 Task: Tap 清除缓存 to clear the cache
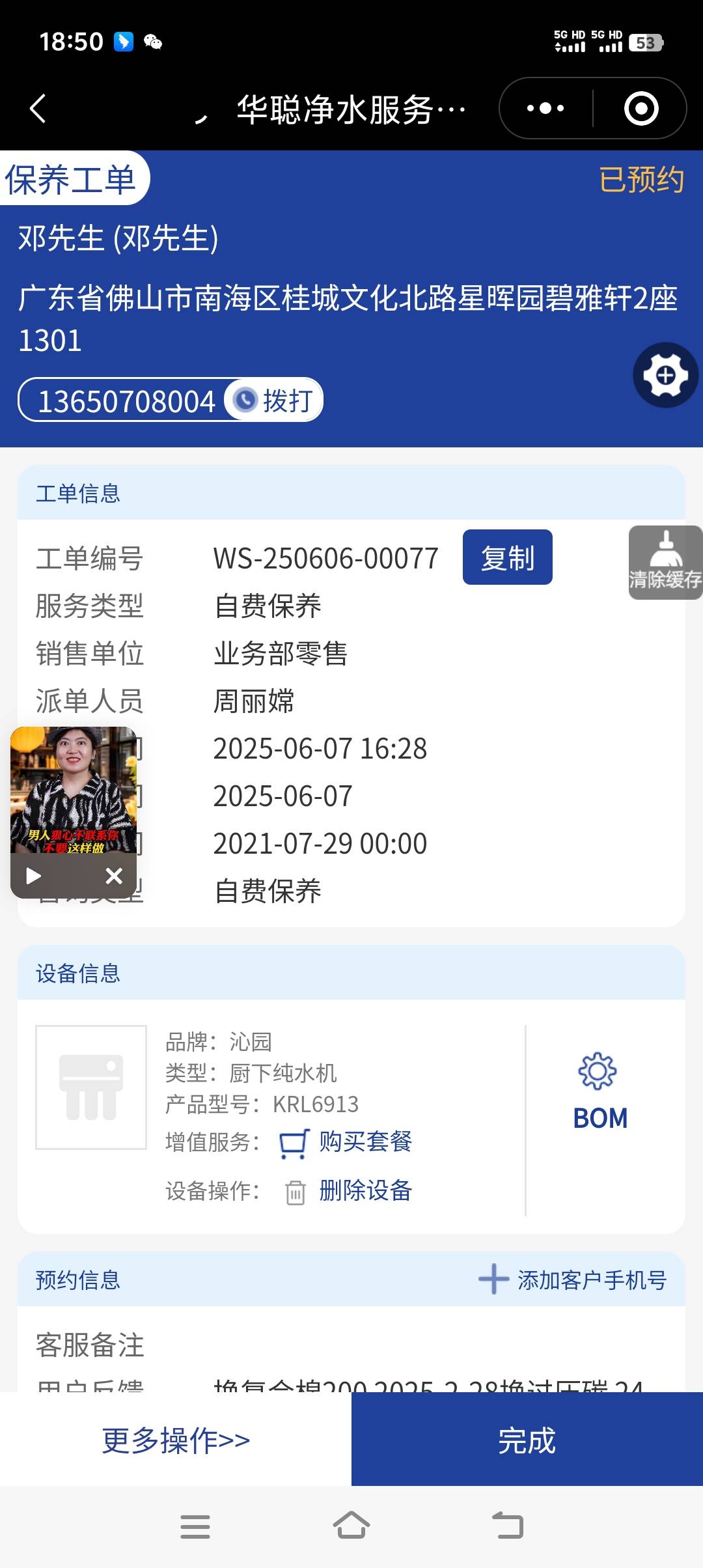(x=665, y=563)
